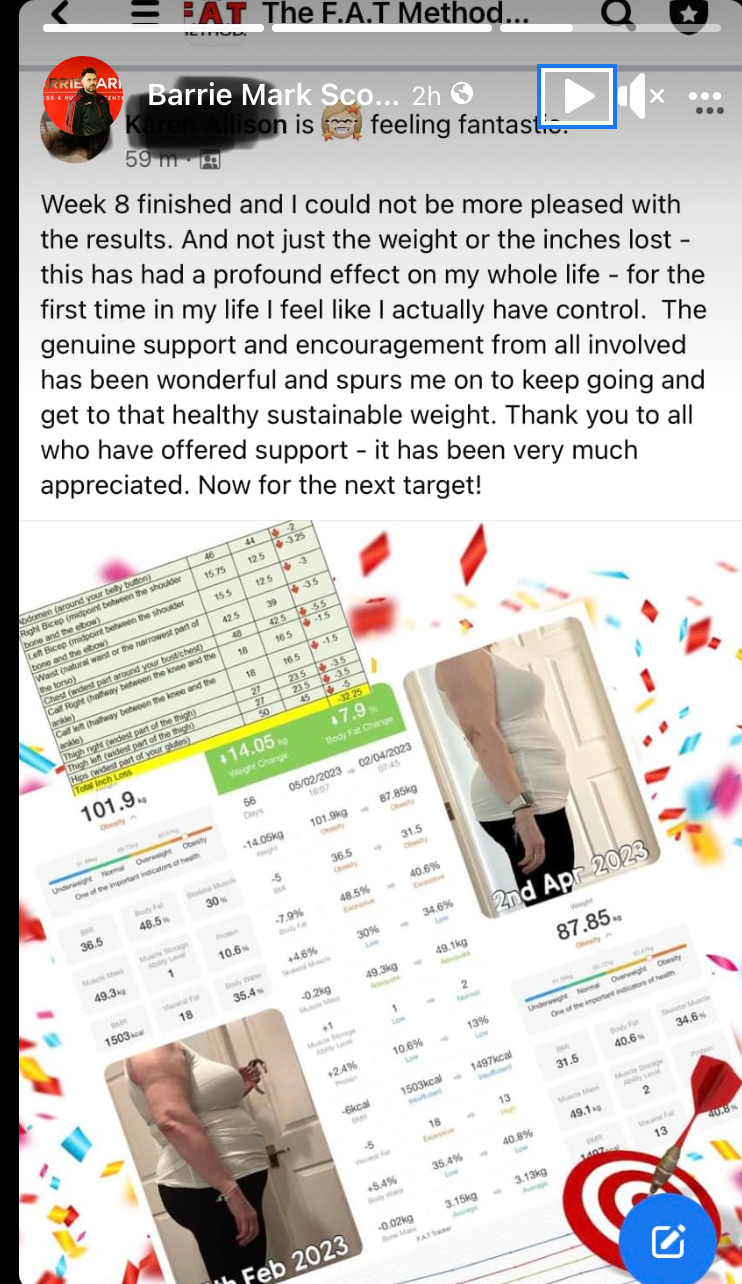Open the shield badge icon
Screen dimensions: 742x1284
click(x=689, y=13)
